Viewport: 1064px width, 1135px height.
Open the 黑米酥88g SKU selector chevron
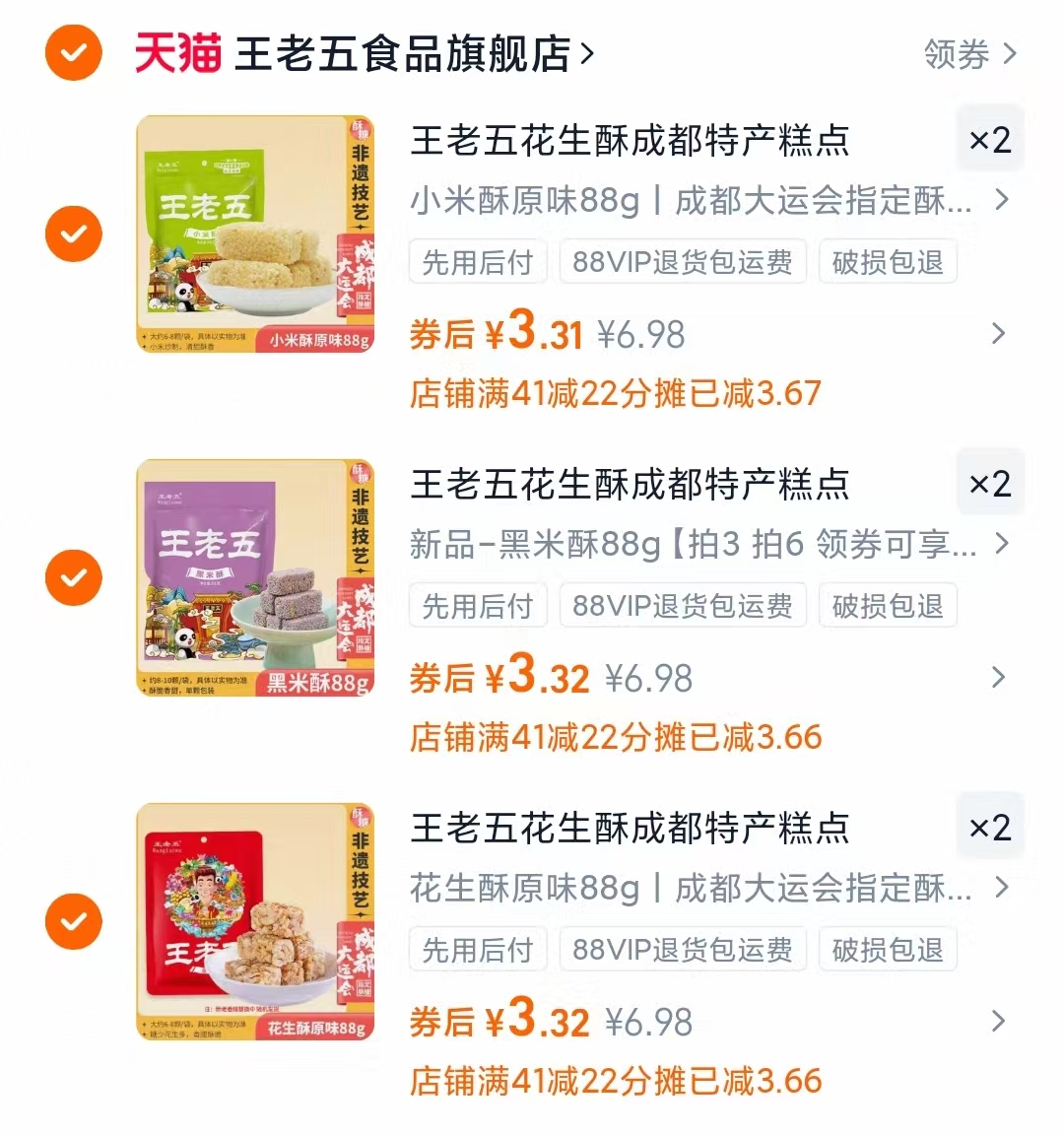[x=1003, y=545]
